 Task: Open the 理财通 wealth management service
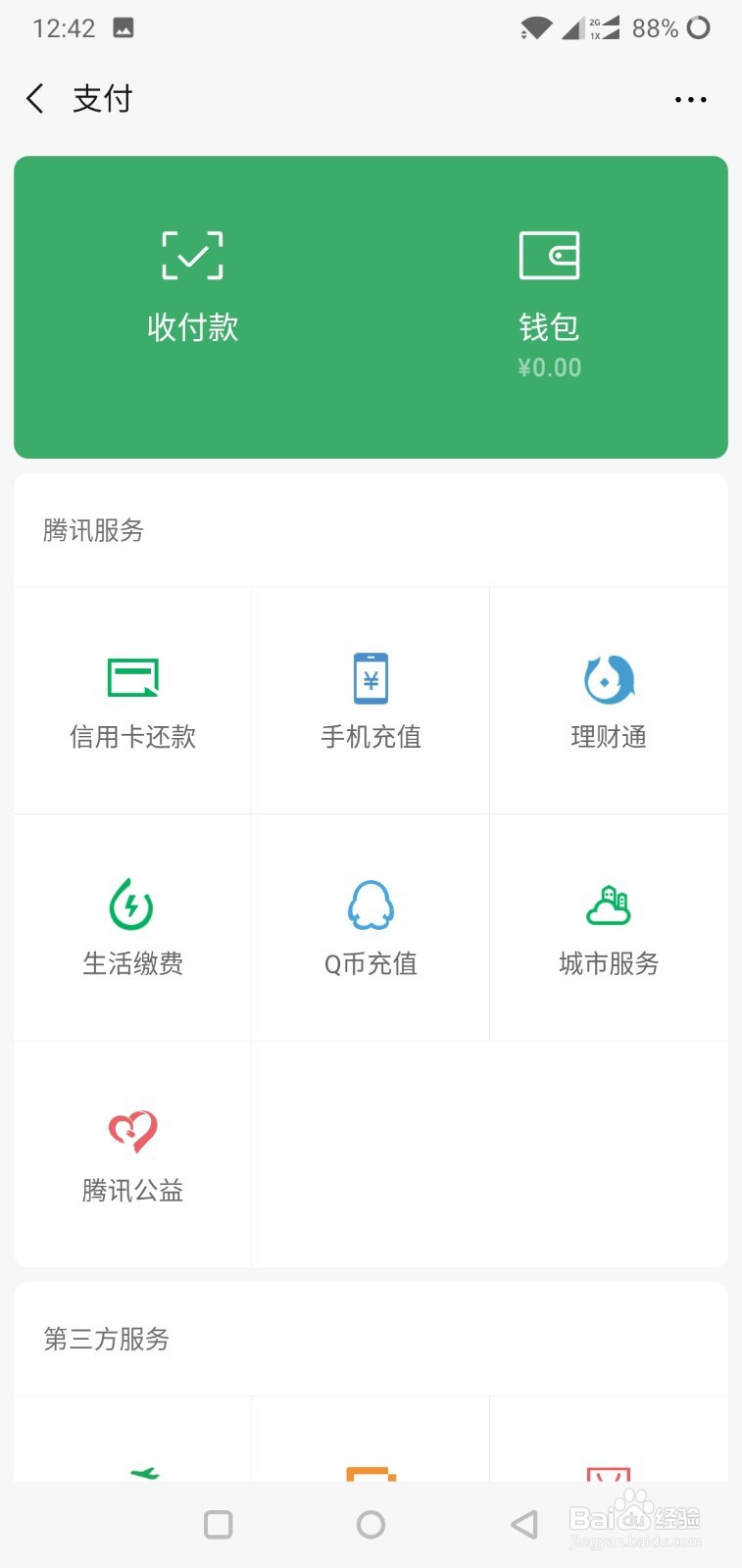click(608, 701)
